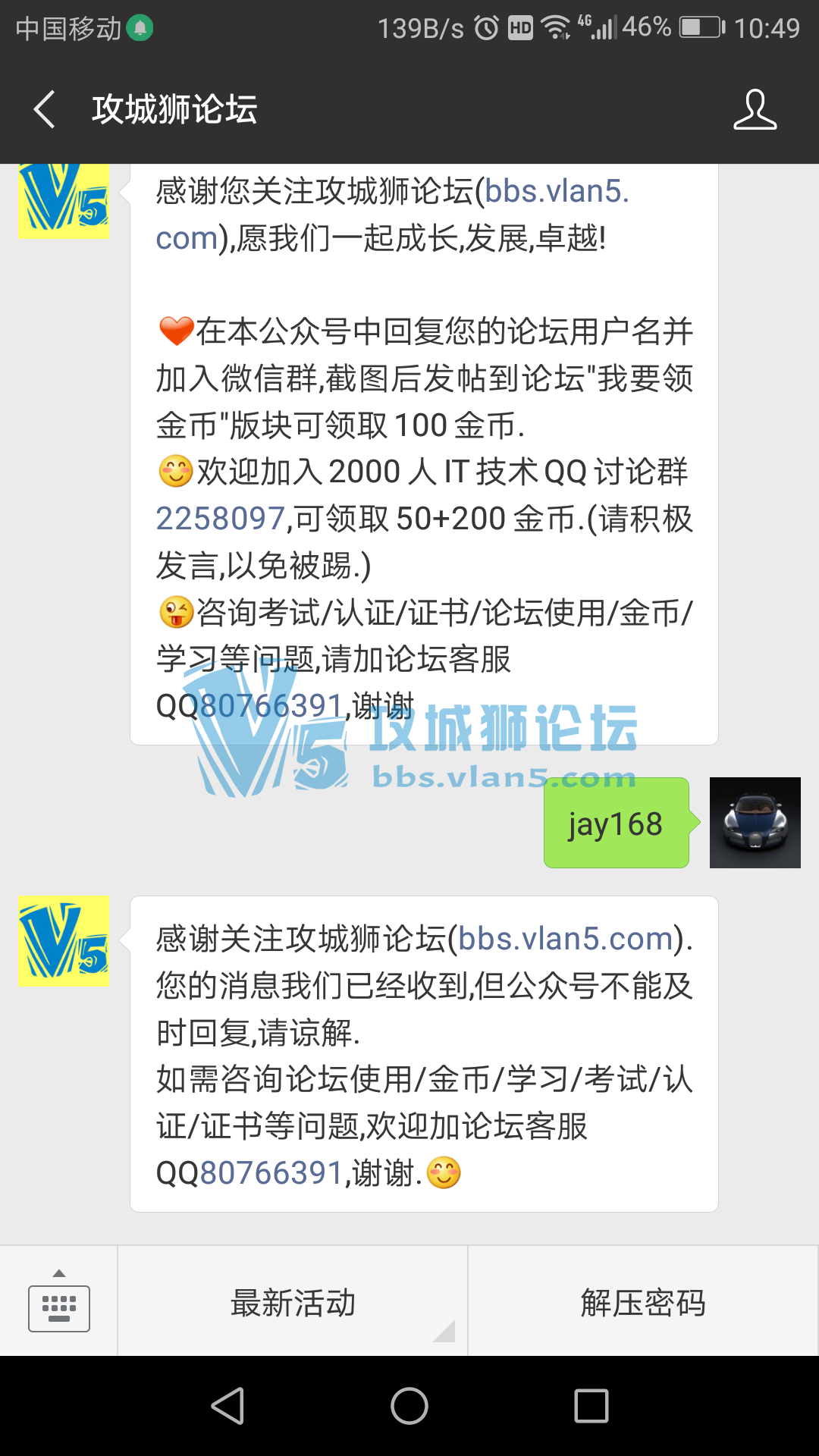Switch to keyboard input mode
Viewport: 819px width, 1456px height.
click(59, 1302)
